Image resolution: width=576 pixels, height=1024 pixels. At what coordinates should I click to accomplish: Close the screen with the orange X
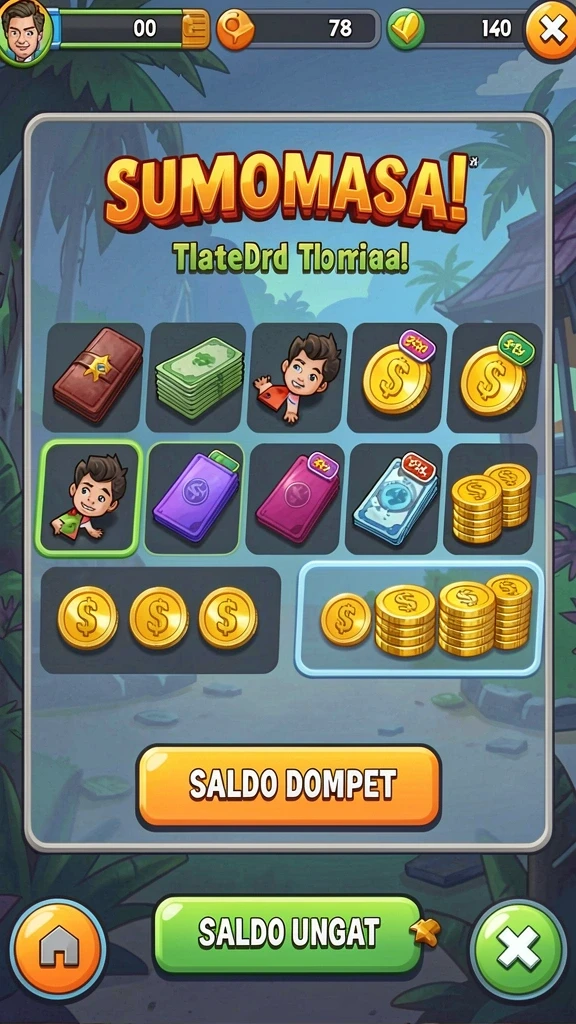click(x=552, y=30)
